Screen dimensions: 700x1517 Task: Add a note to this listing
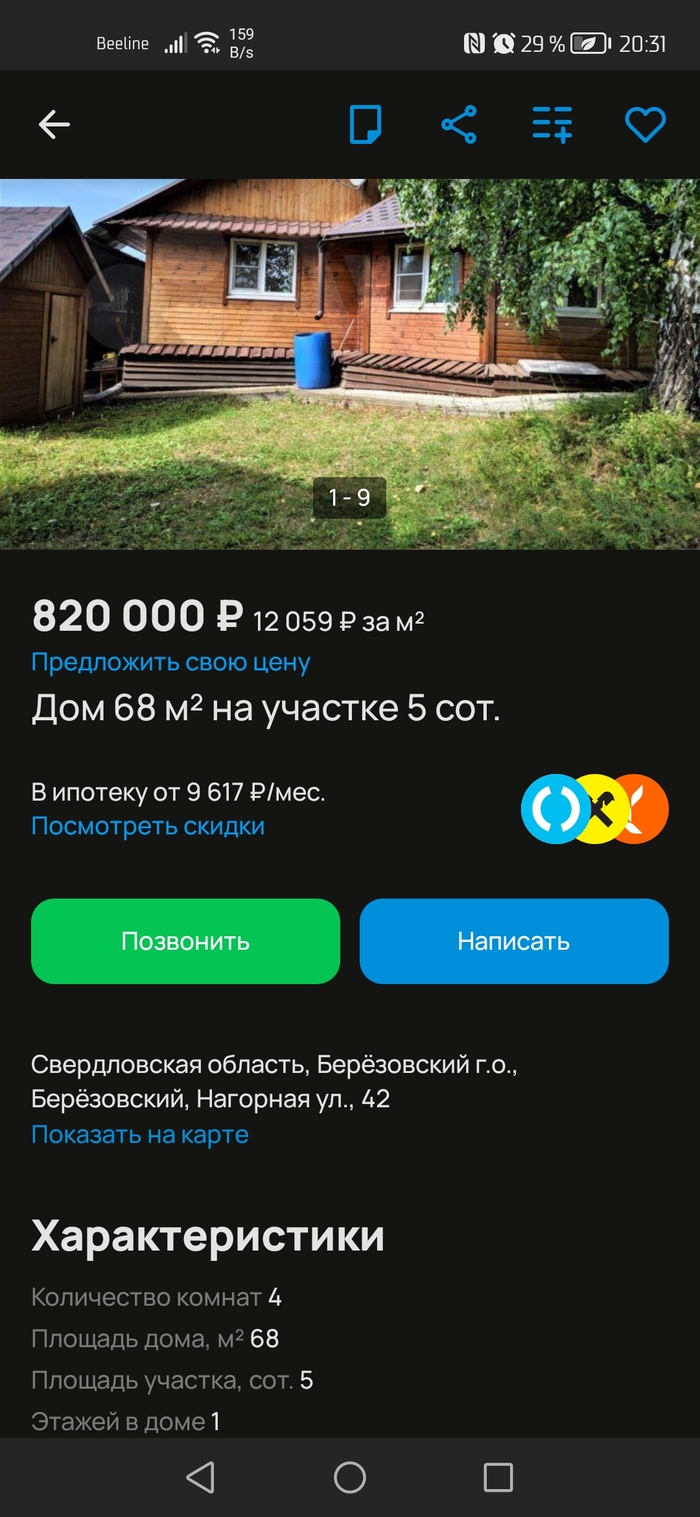(x=365, y=125)
